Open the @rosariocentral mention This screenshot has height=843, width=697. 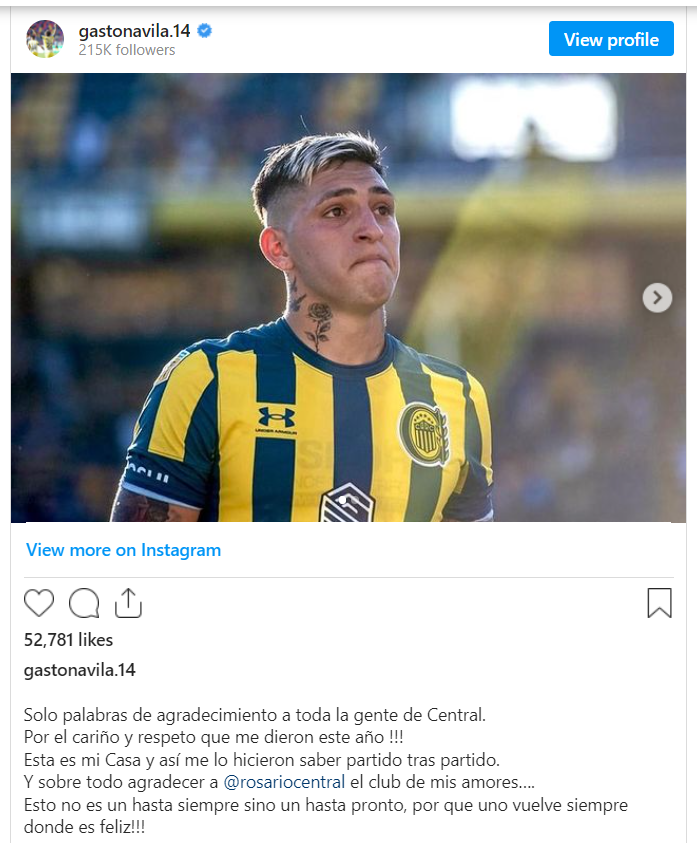coord(284,782)
